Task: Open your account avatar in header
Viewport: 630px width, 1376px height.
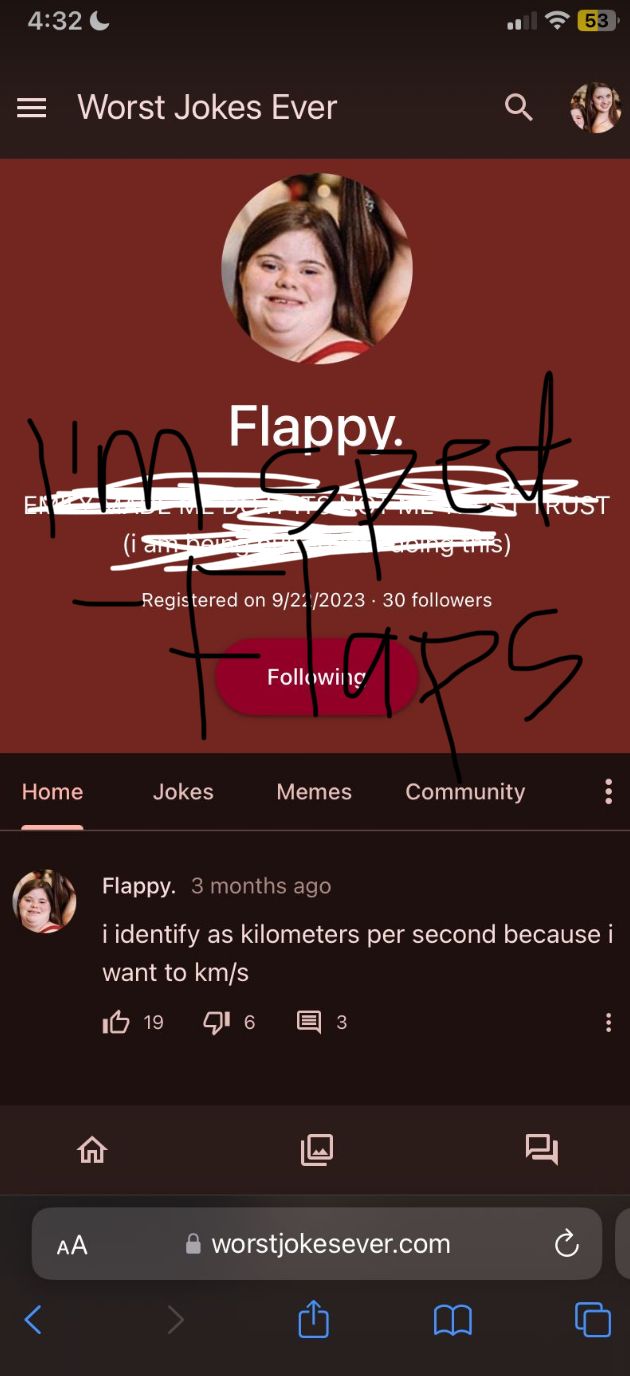Action: click(595, 108)
